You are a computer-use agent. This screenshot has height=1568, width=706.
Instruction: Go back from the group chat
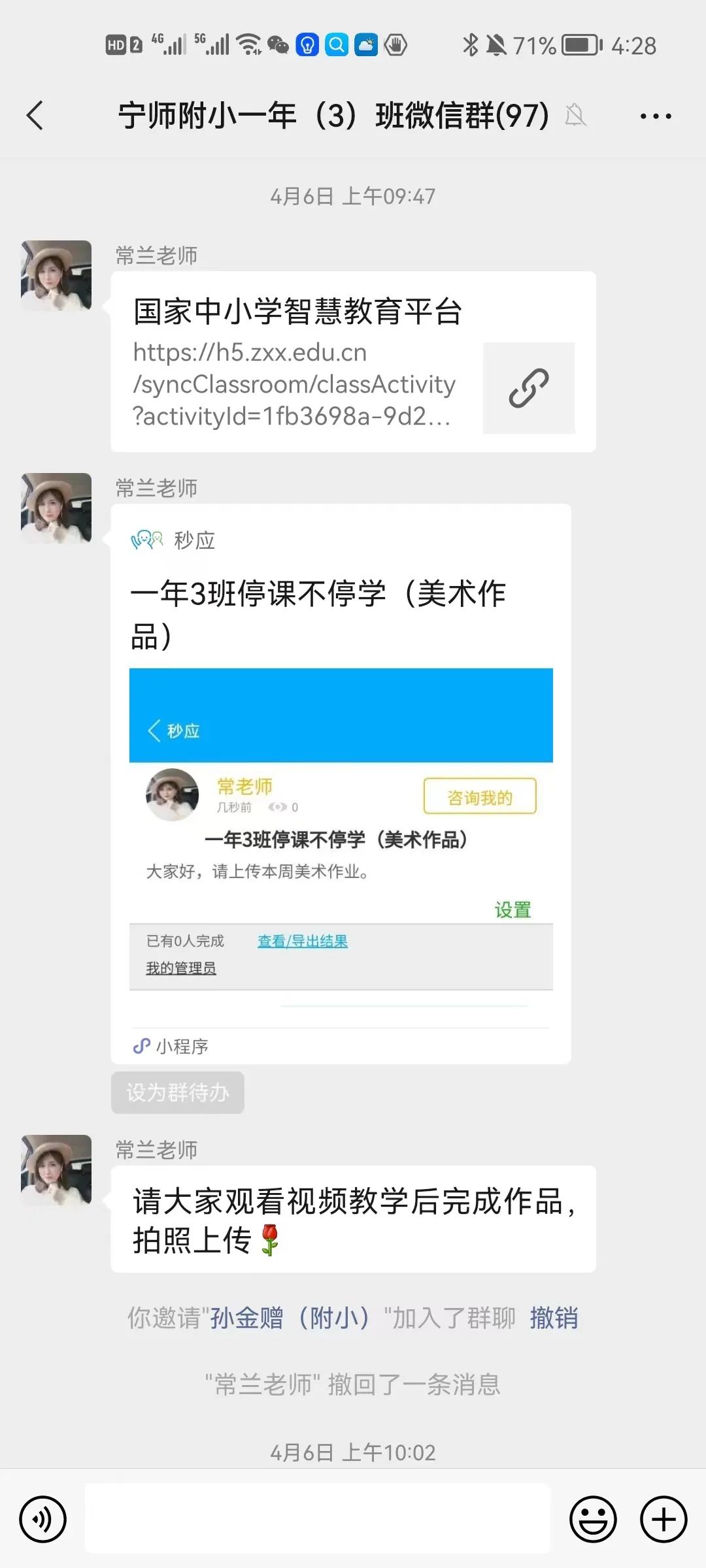click(x=35, y=116)
